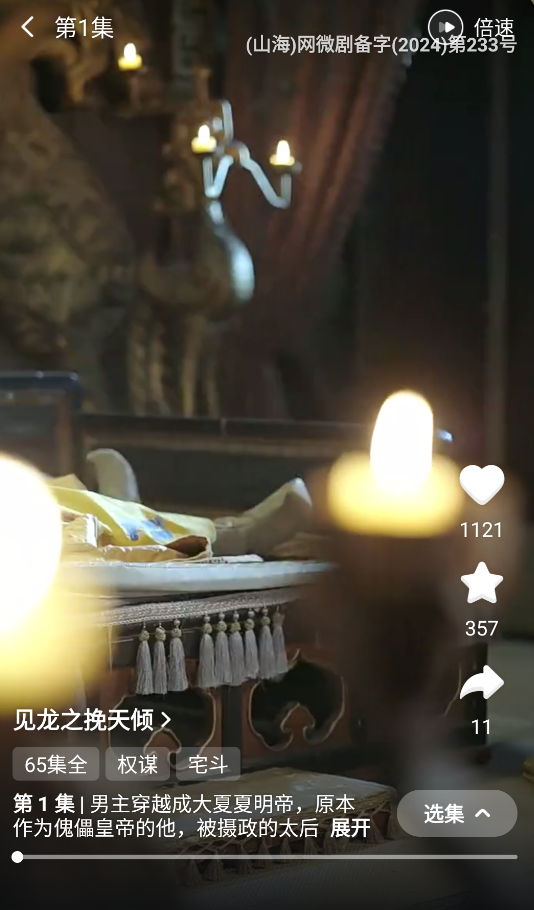The image size is (534, 910).
Task: Open the 倍速 playback speed option
Action: (x=471, y=27)
